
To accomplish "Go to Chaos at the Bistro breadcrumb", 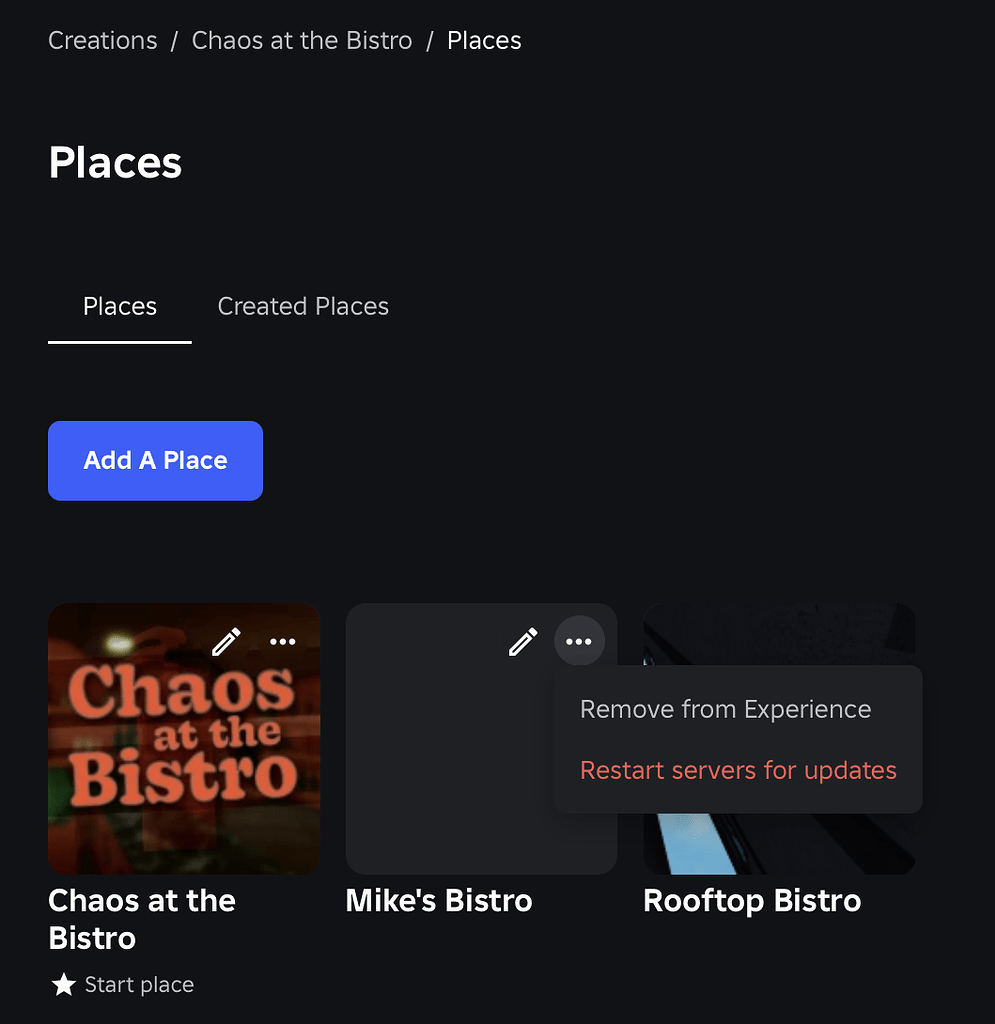I will tap(301, 40).
